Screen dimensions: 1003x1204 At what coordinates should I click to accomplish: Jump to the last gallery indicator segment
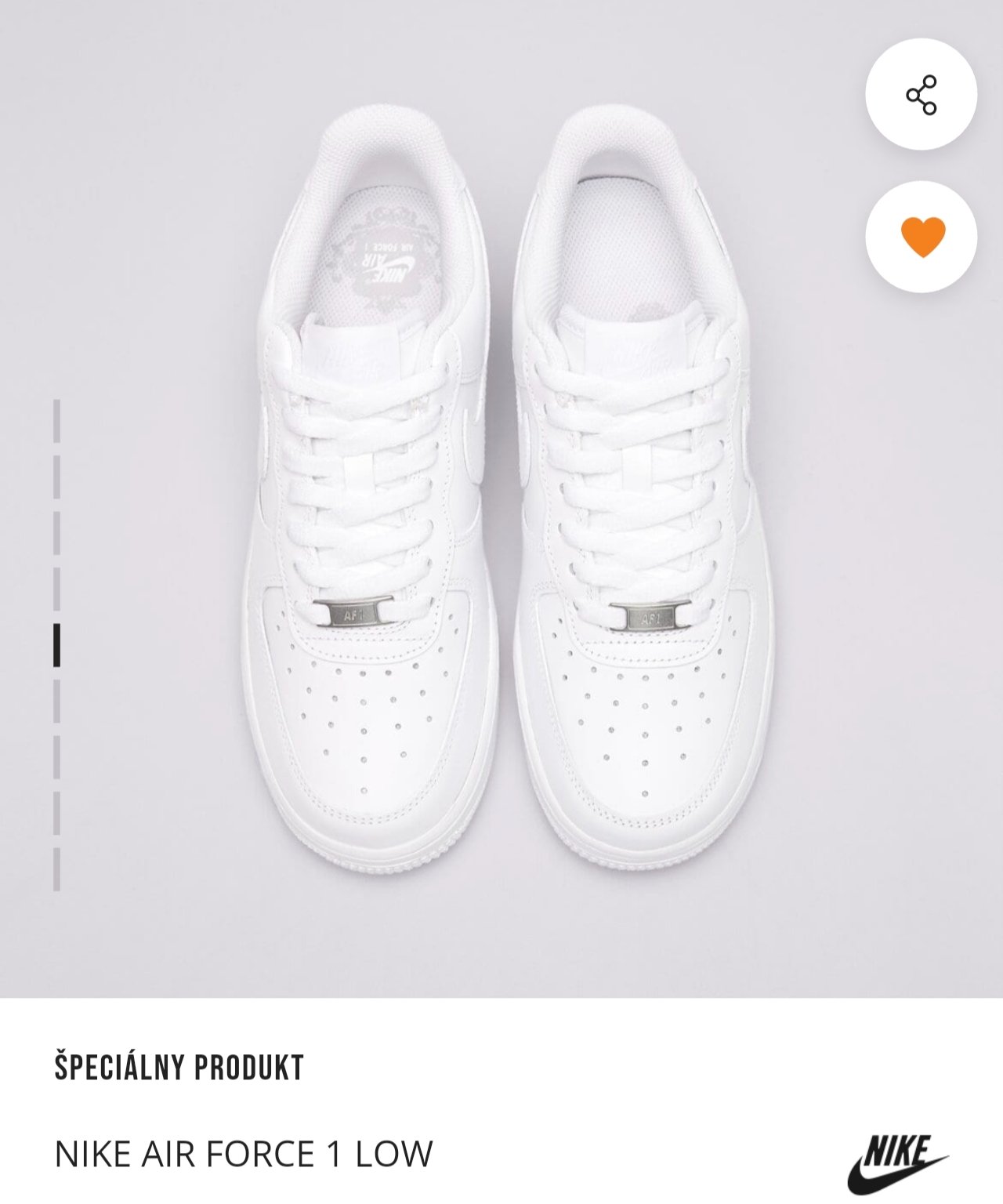(56, 869)
